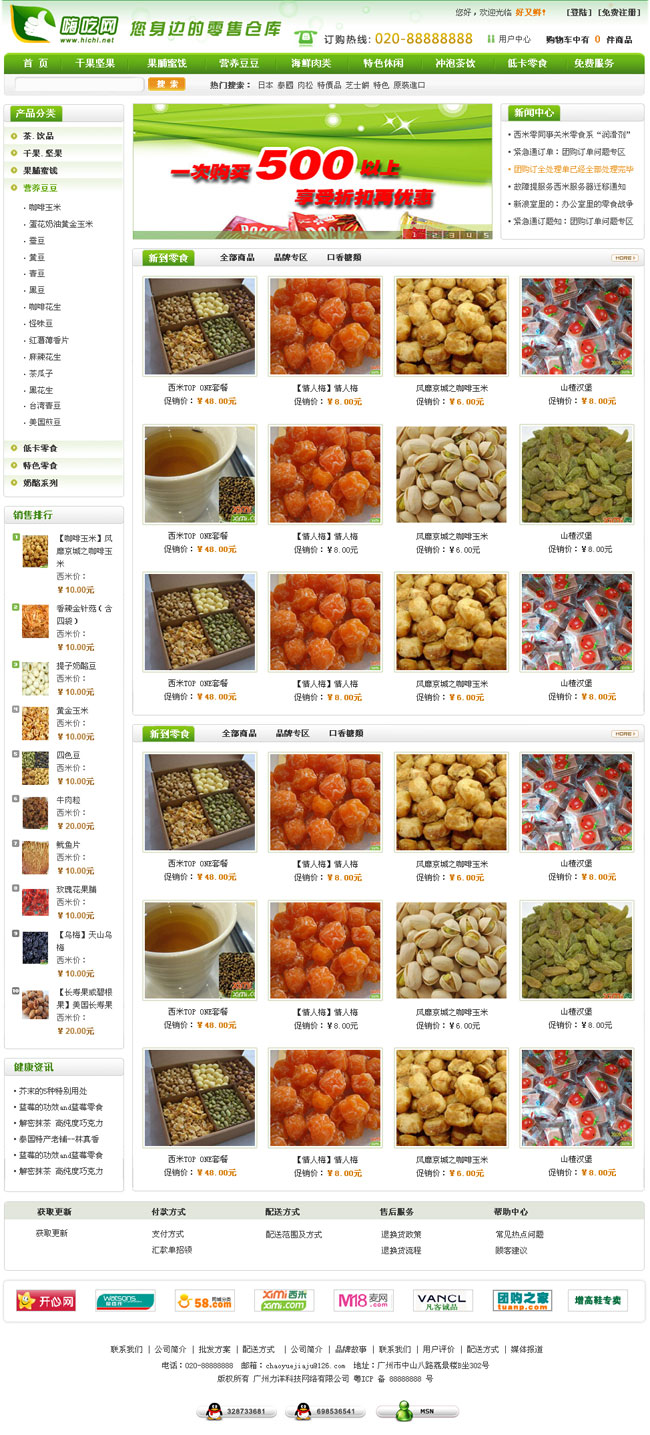Open the 登陆 login link
The height and width of the screenshot is (1435, 650).
click(x=577, y=13)
